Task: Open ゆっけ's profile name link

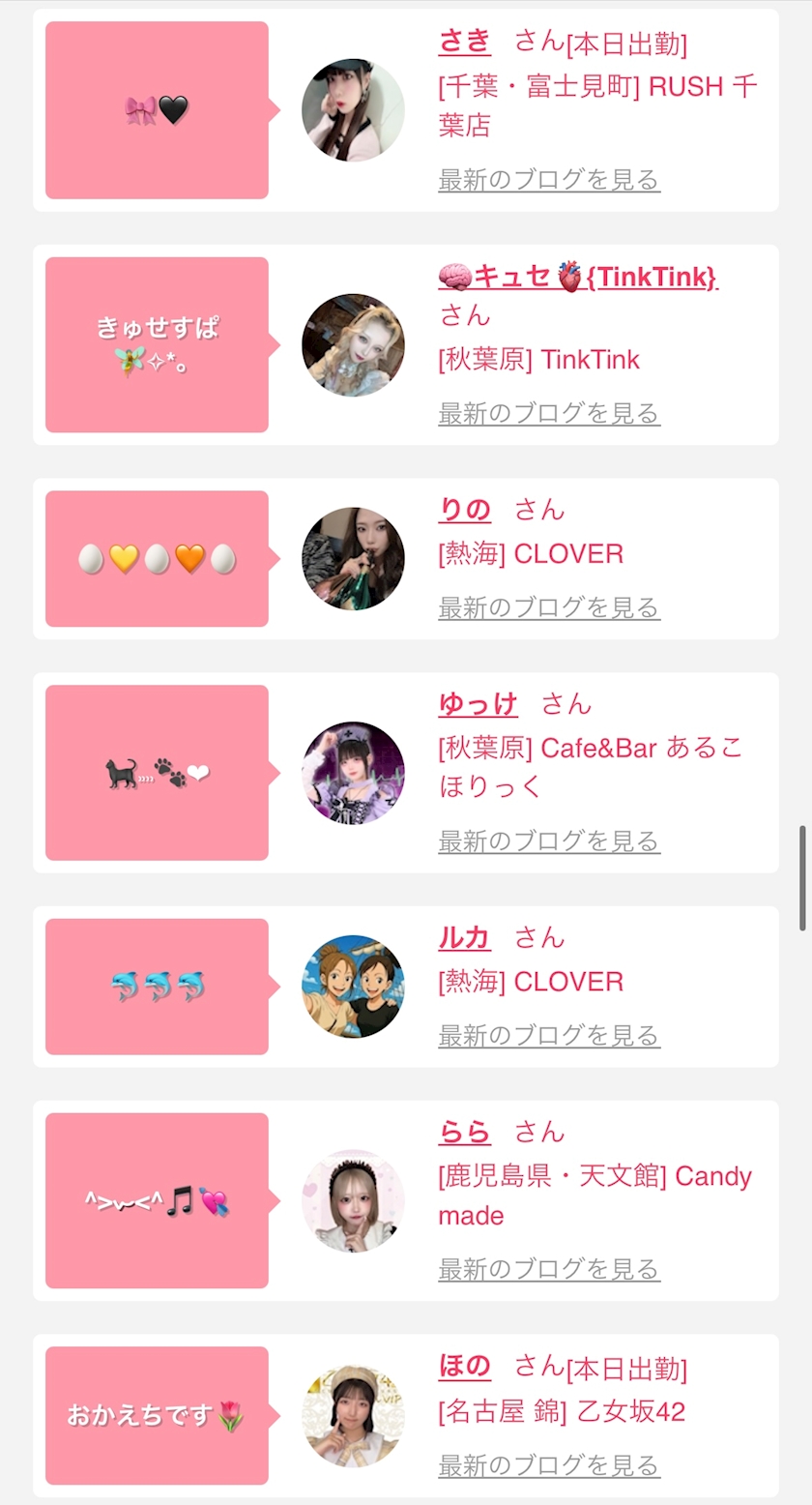Action: click(x=478, y=704)
